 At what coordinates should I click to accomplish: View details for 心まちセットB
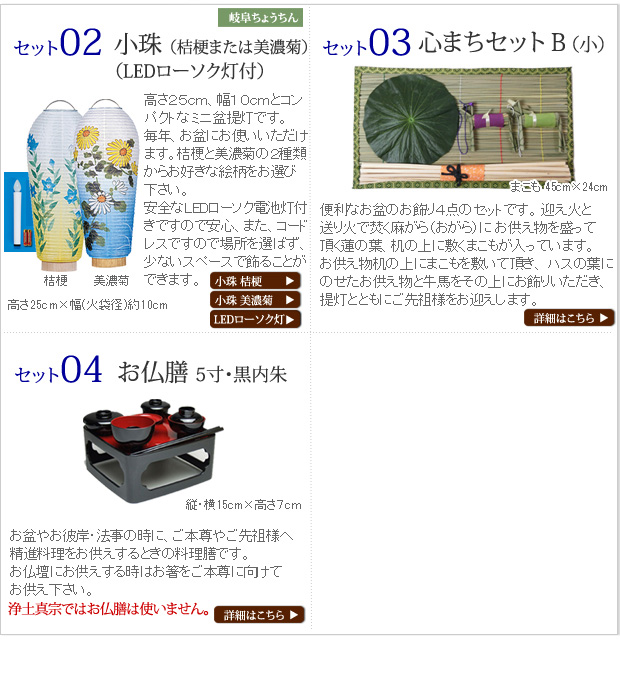pos(568,318)
